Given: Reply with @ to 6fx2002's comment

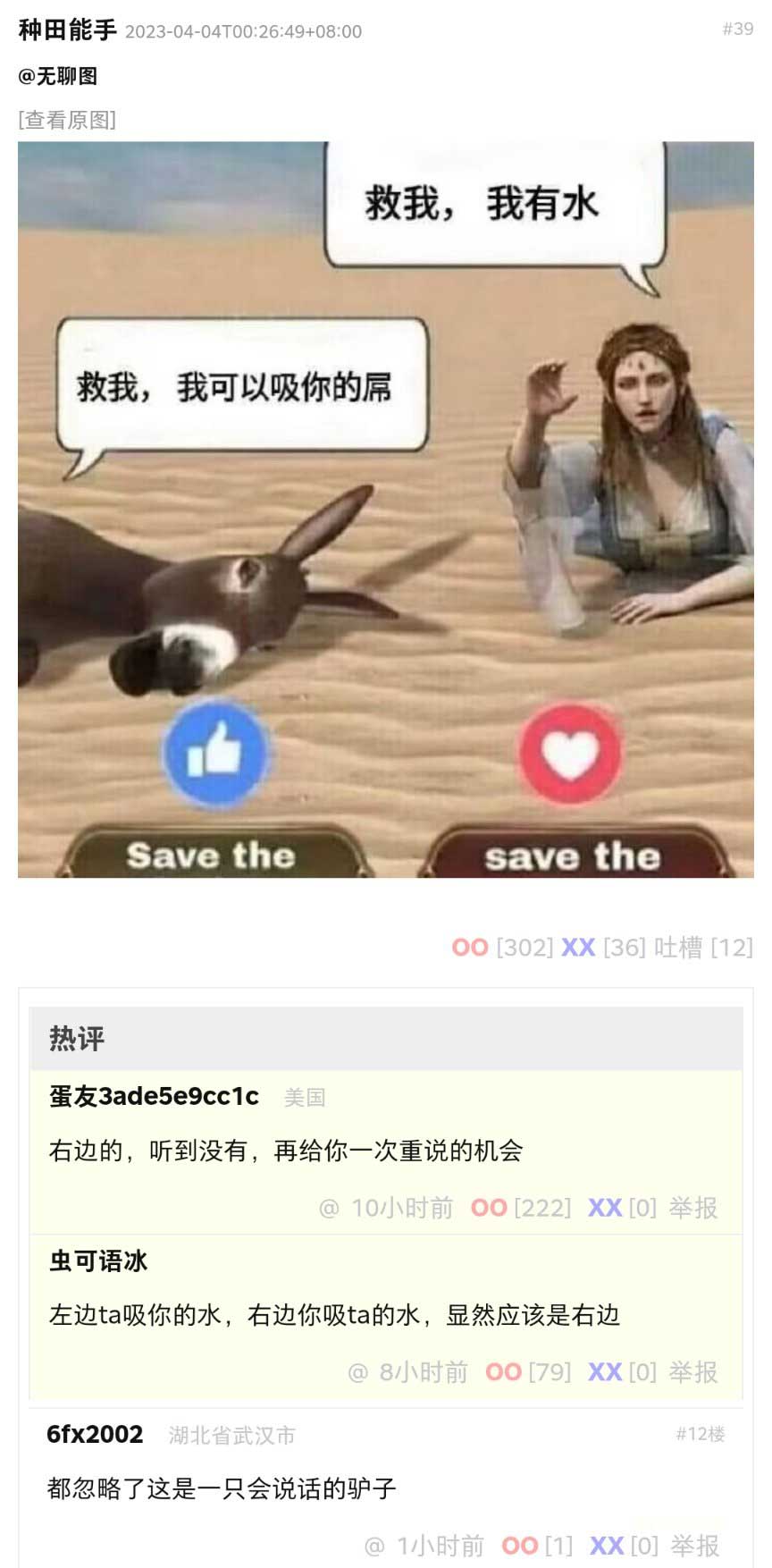Looking at the screenshot, I should [x=373, y=1546].
